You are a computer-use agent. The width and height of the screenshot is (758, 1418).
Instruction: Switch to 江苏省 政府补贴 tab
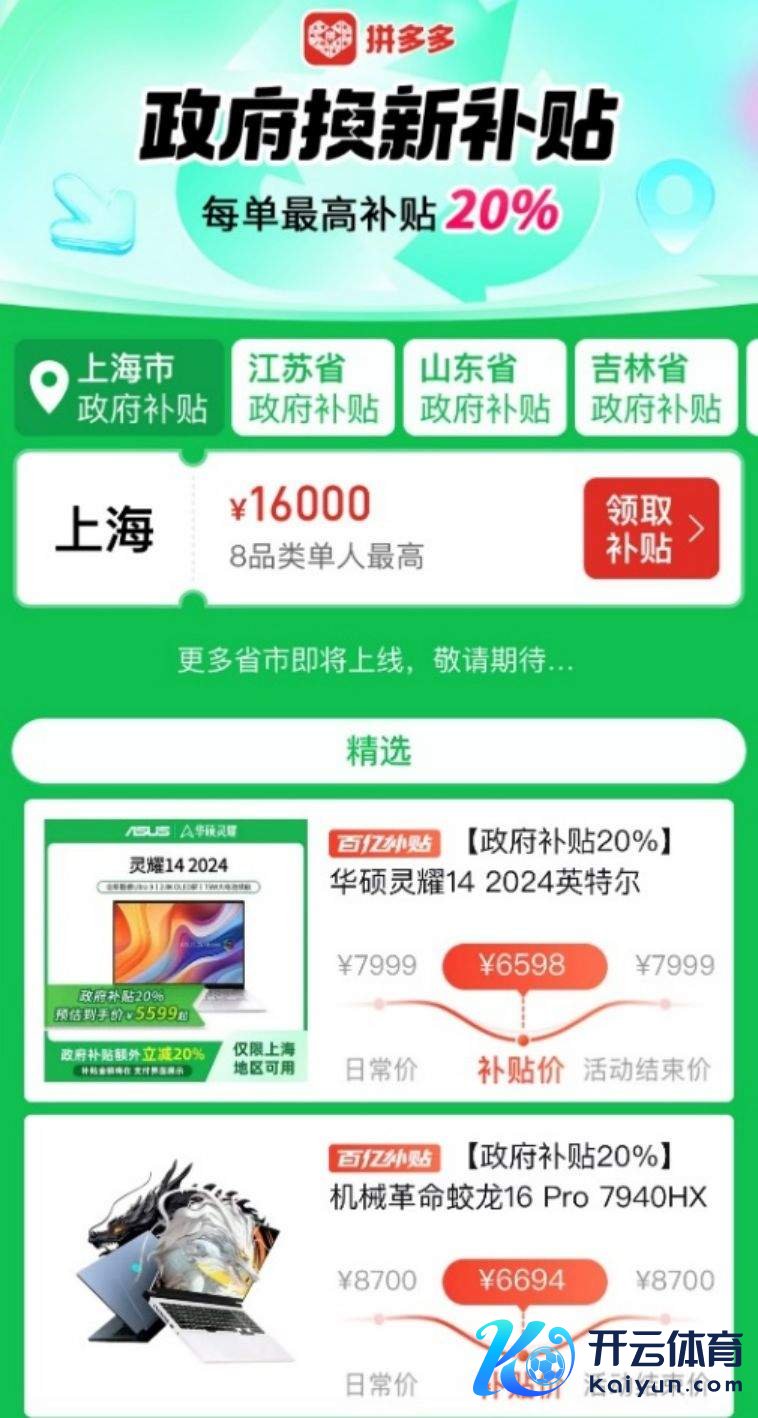pos(313,388)
